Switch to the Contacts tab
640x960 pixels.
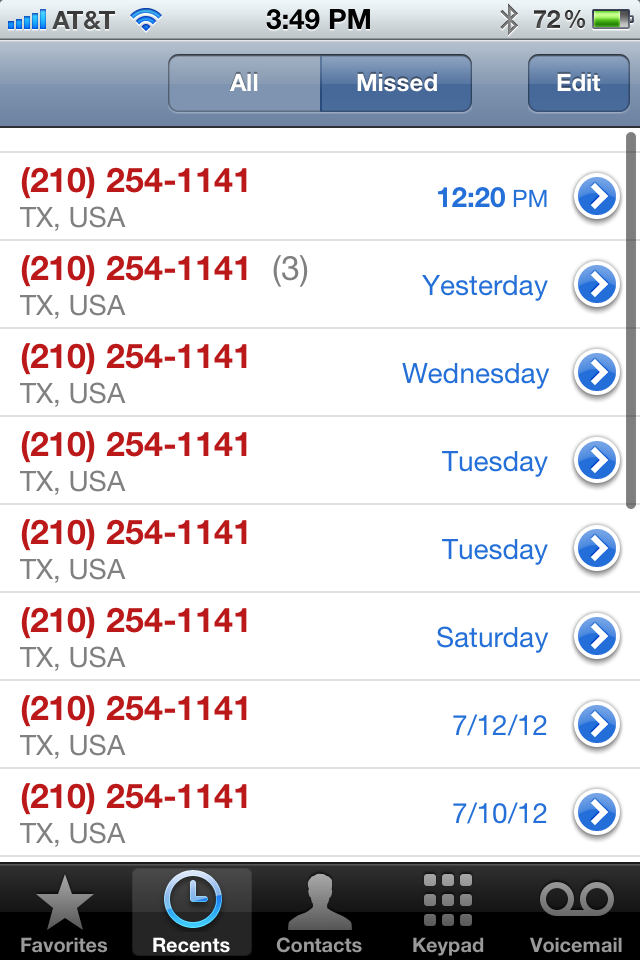319,912
